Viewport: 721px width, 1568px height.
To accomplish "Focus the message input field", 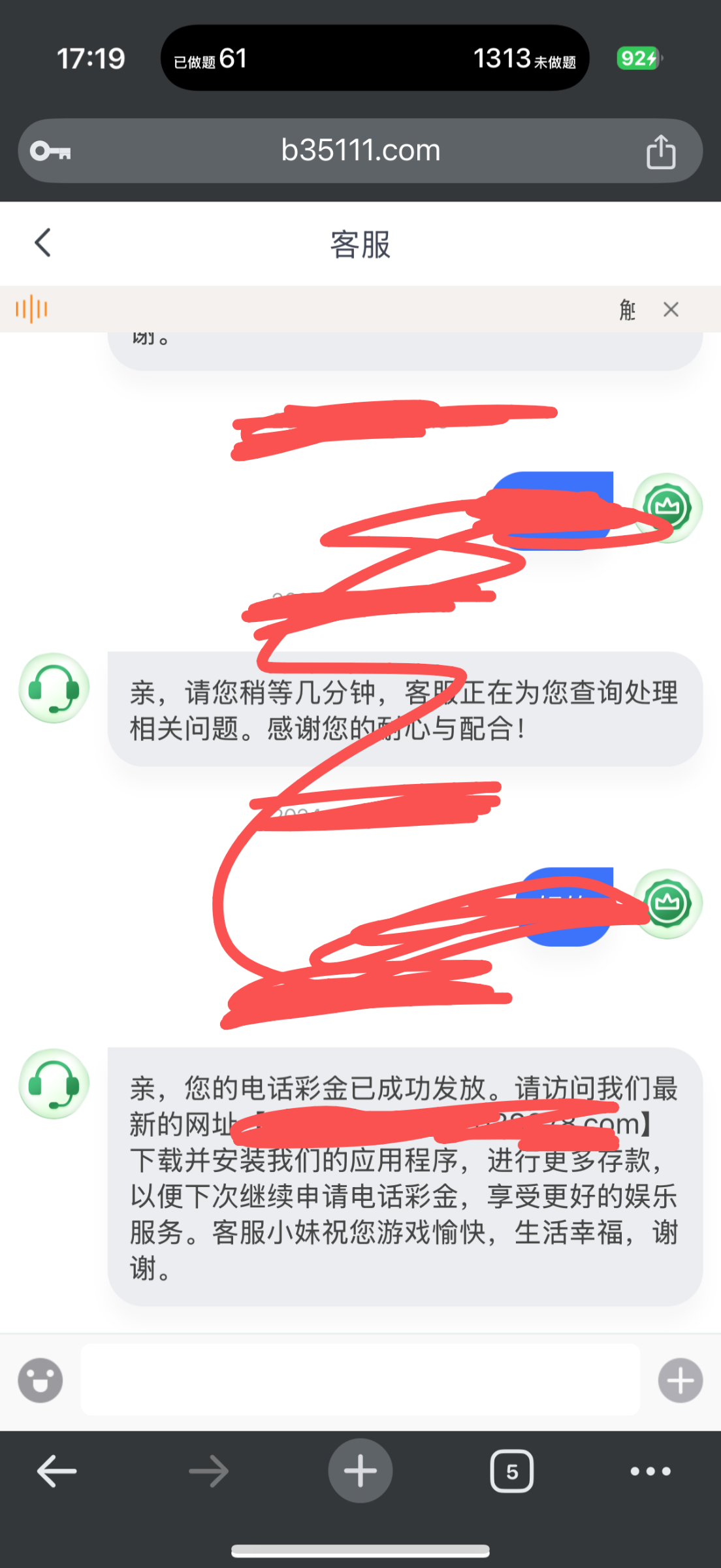I will pos(360,1380).
